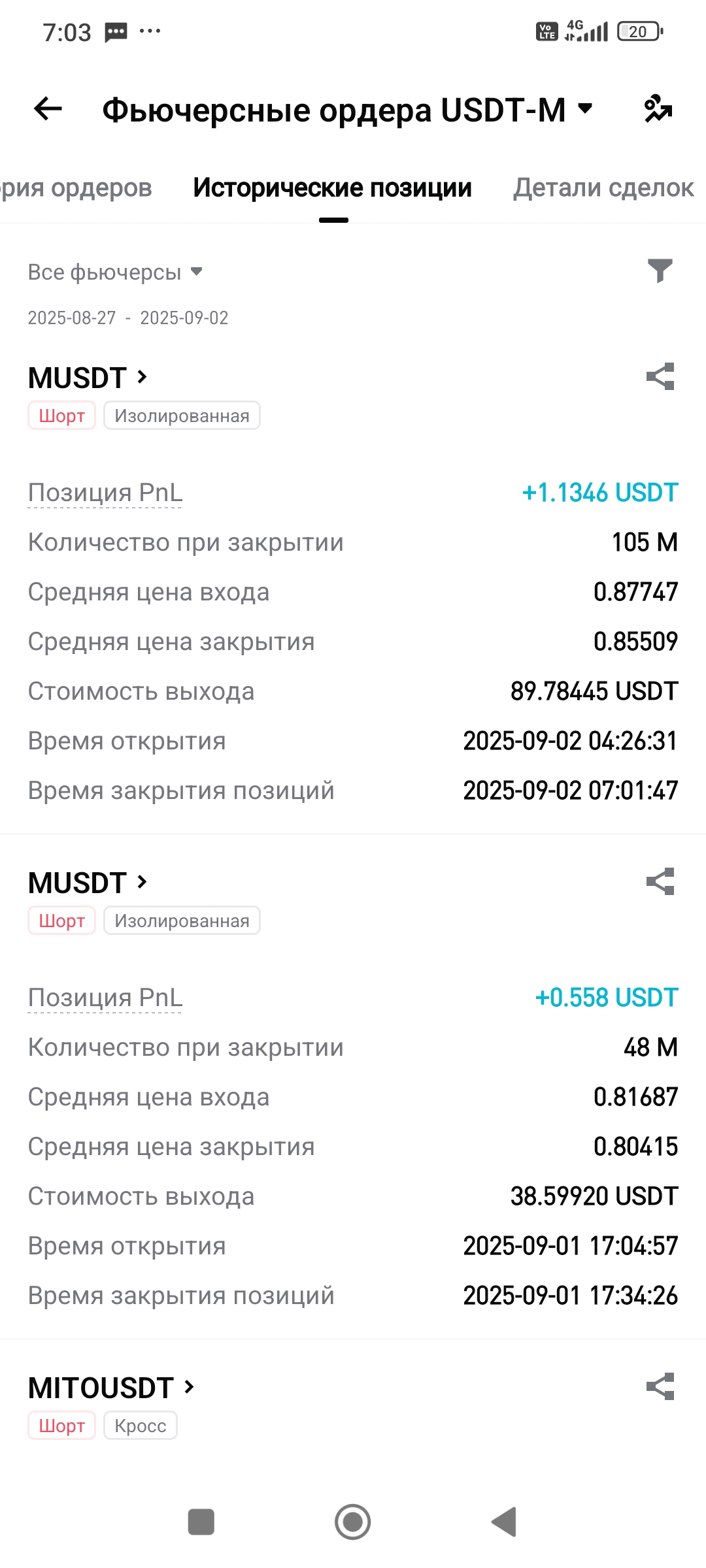
Task: Open the USDT-M futures orders dropdown
Action: 348,109
